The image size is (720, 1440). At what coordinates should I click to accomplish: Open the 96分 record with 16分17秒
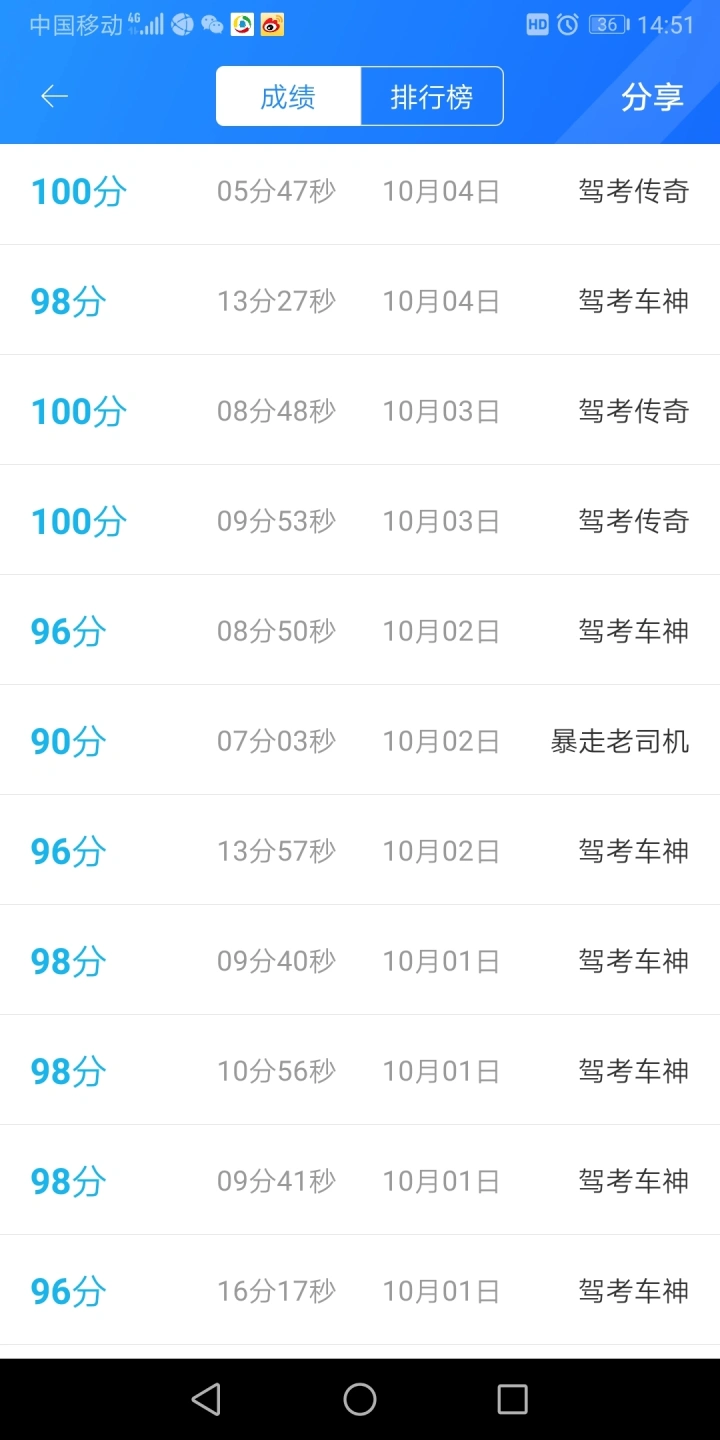click(360, 1290)
